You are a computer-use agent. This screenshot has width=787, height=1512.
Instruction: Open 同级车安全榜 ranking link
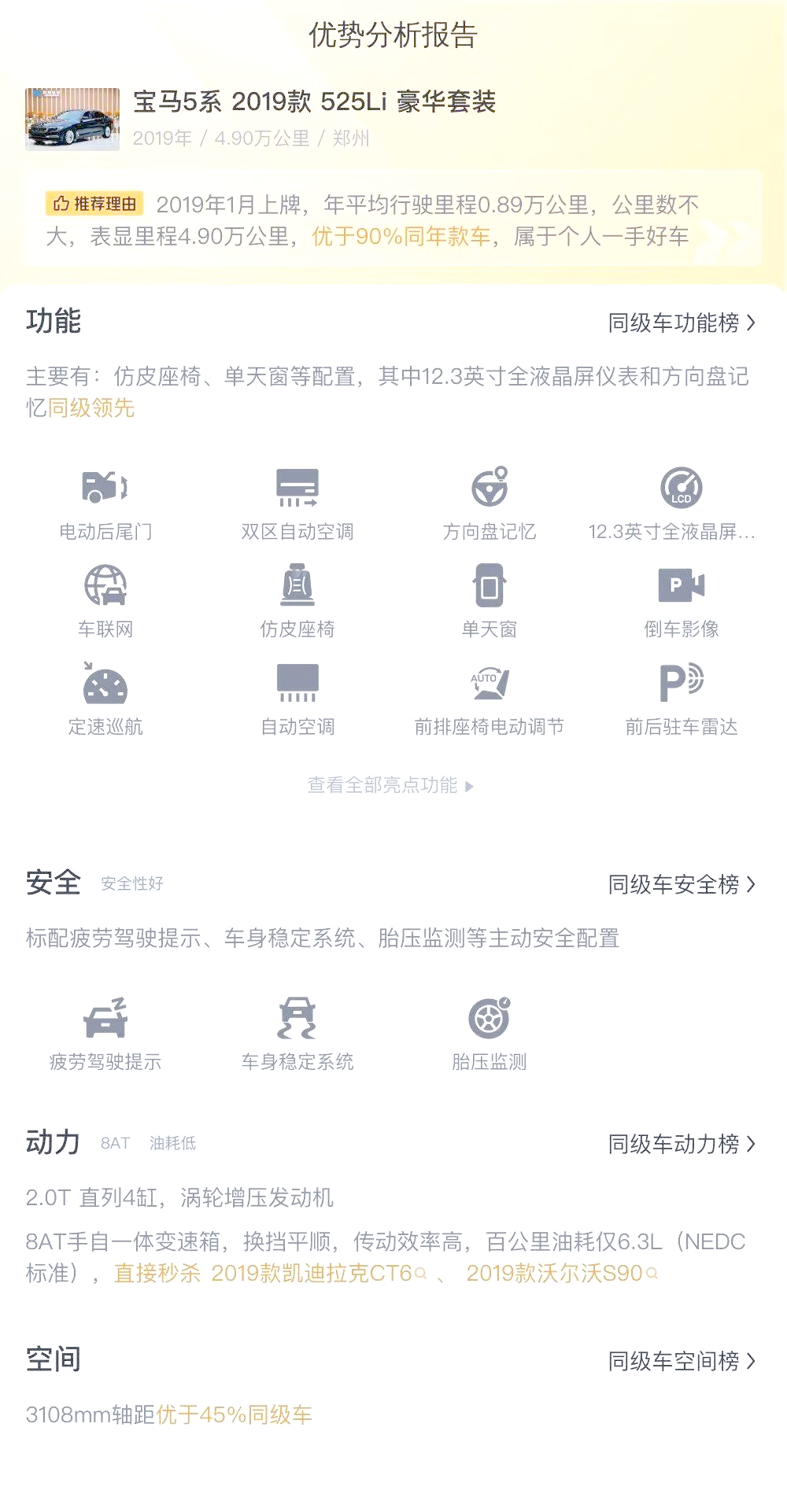point(681,884)
